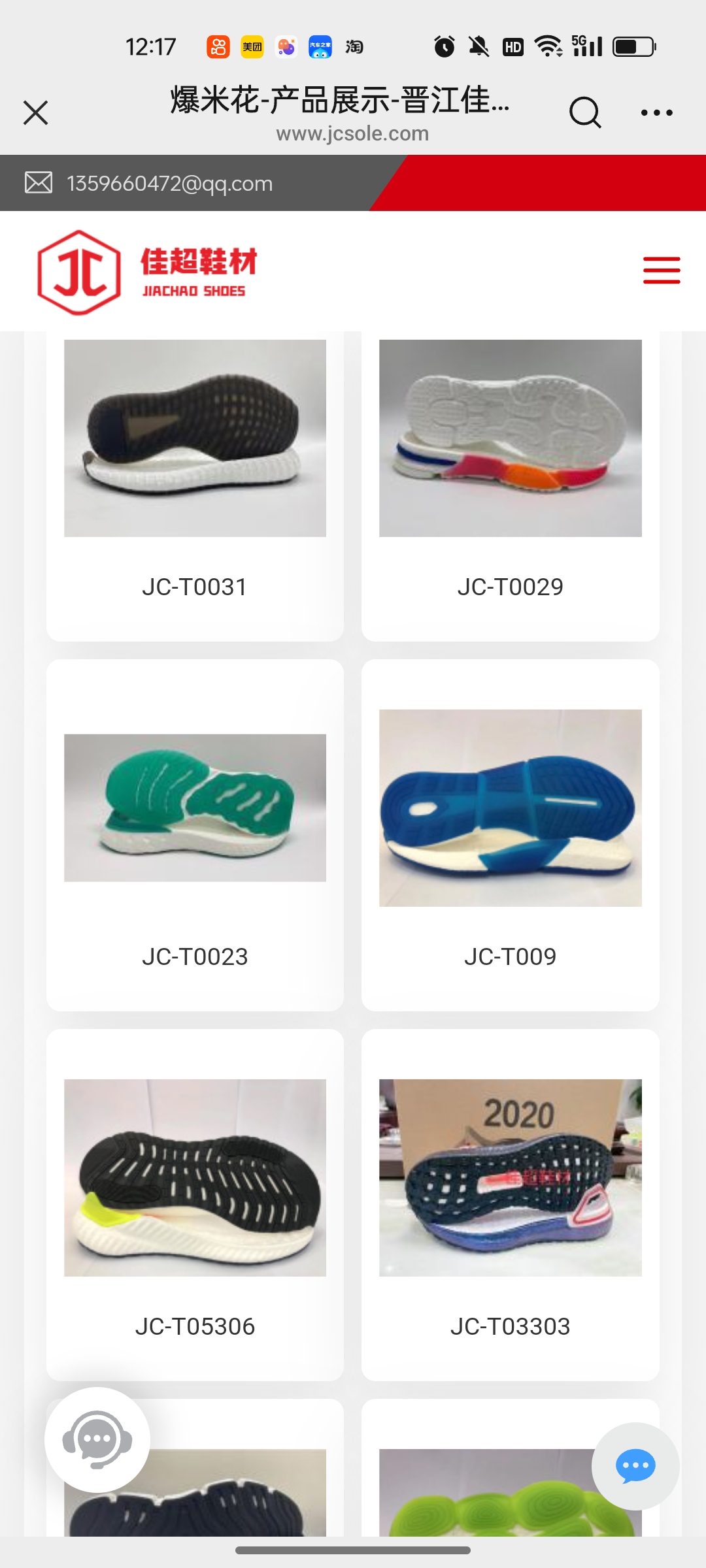Select the JC-T0023 green sole card
Image resolution: width=706 pixels, height=1568 pixels.
[195, 835]
